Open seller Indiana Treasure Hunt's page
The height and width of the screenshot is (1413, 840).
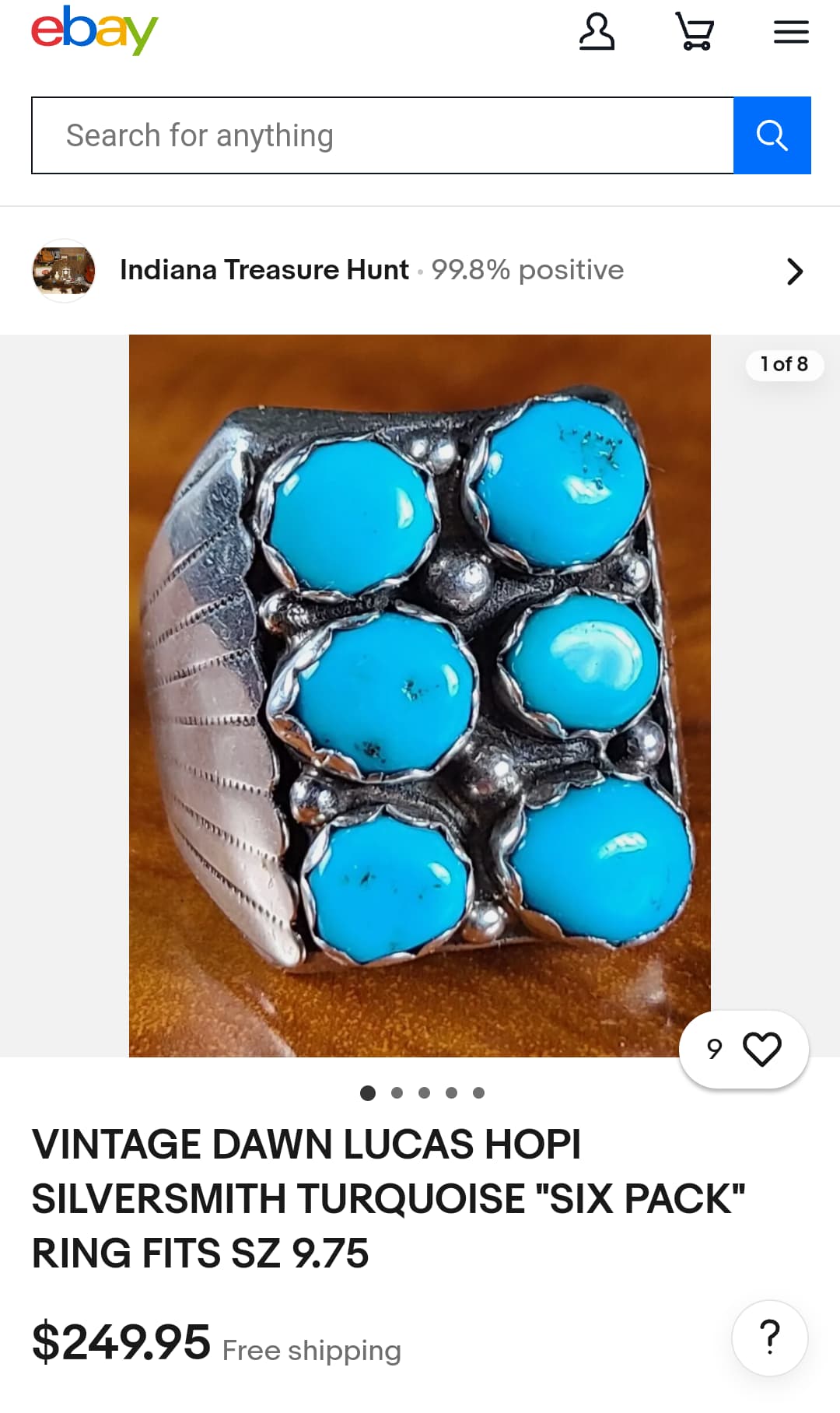(420, 271)
